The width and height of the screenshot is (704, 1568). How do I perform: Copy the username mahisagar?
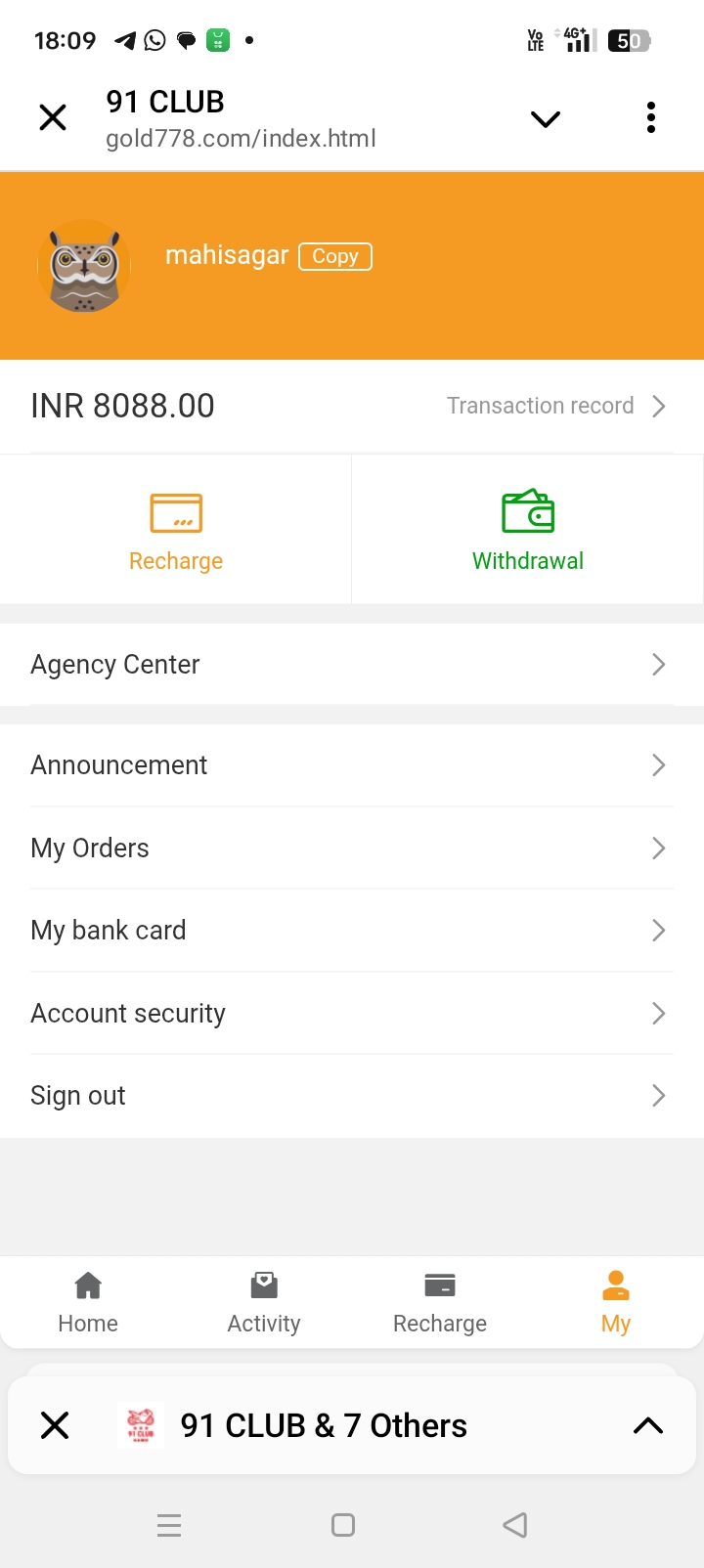335,256
